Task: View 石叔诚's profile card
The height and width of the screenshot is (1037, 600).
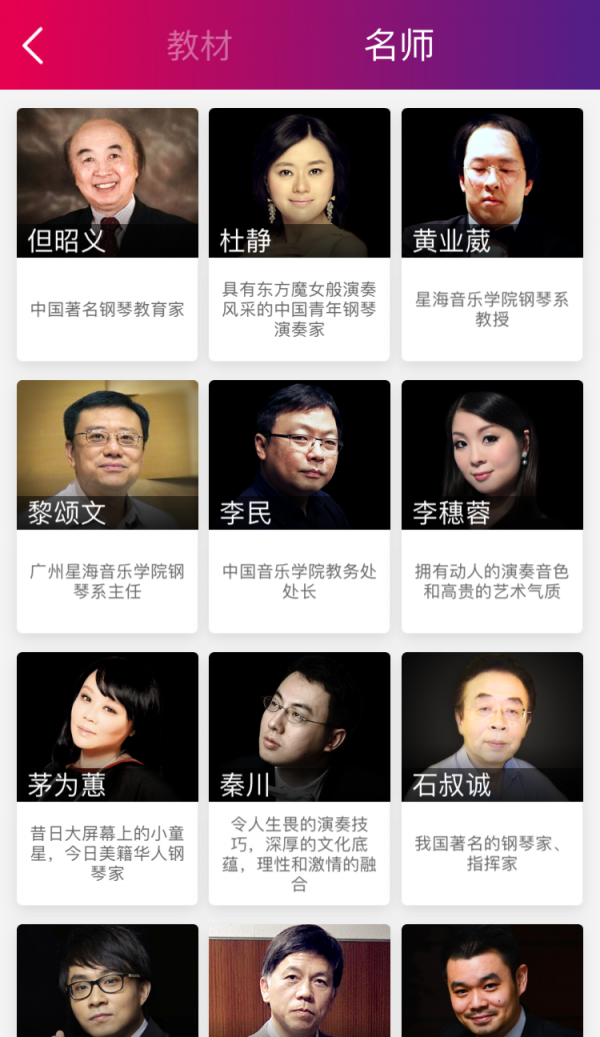Action: click(x=491, y=778)
